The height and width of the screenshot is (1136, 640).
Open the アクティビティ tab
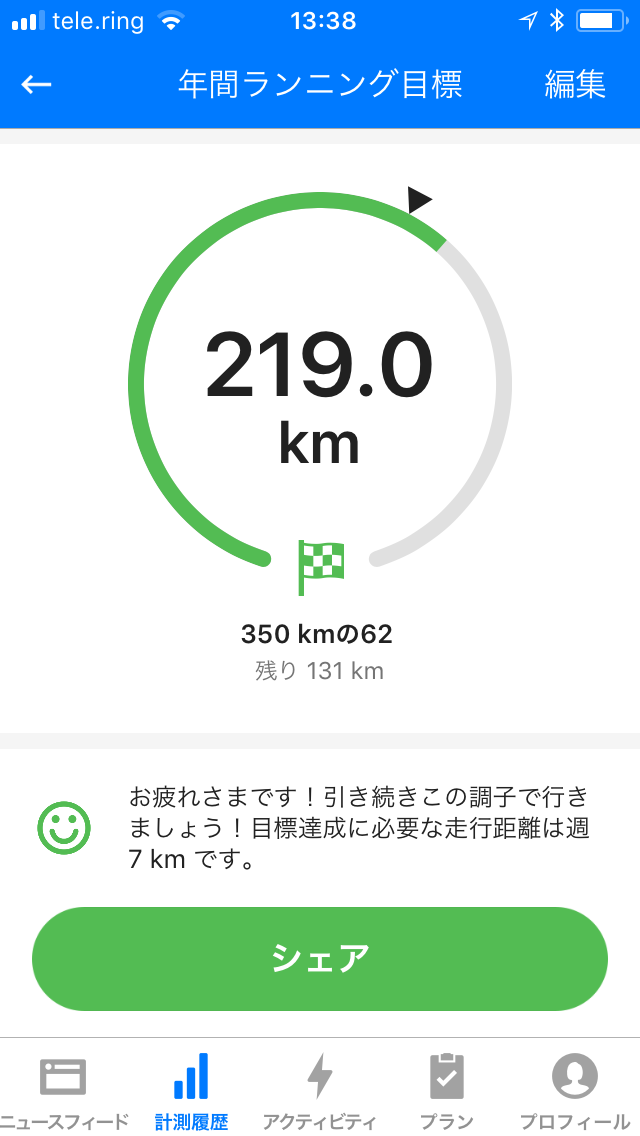tap(320, 1091)
